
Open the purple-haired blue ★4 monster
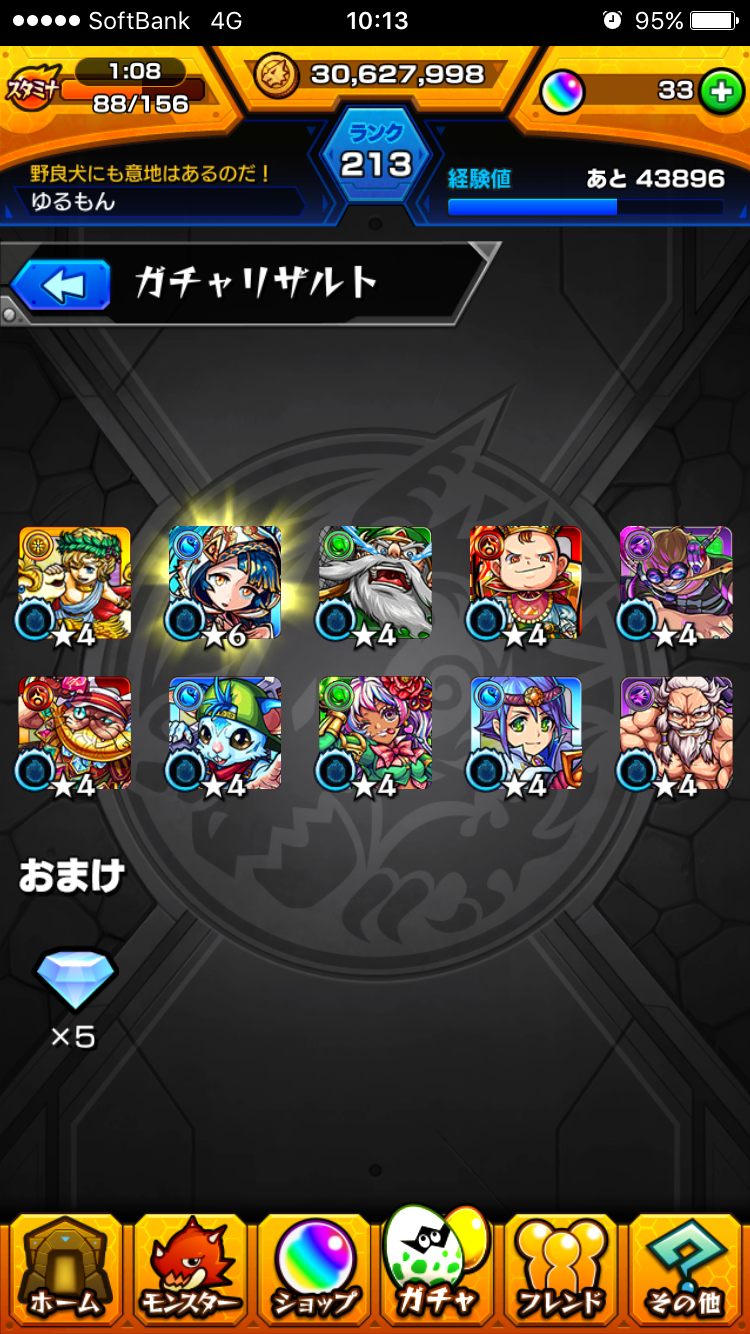click(x=526, y=733)
